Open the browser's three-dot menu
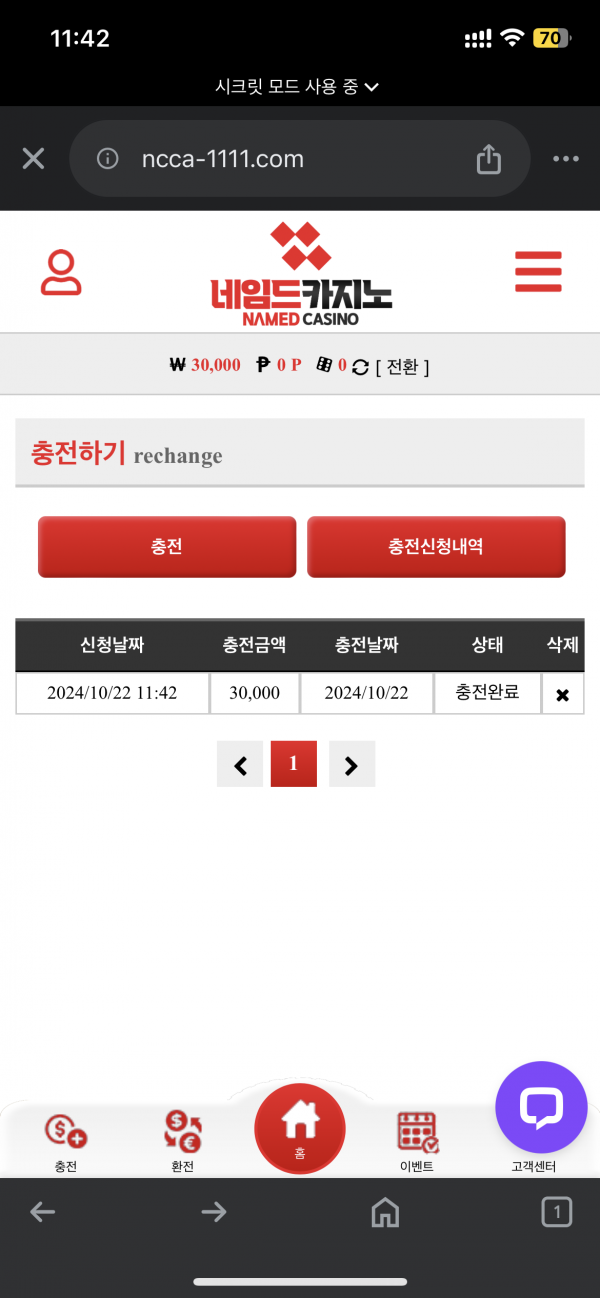 (x=566, y=159)
